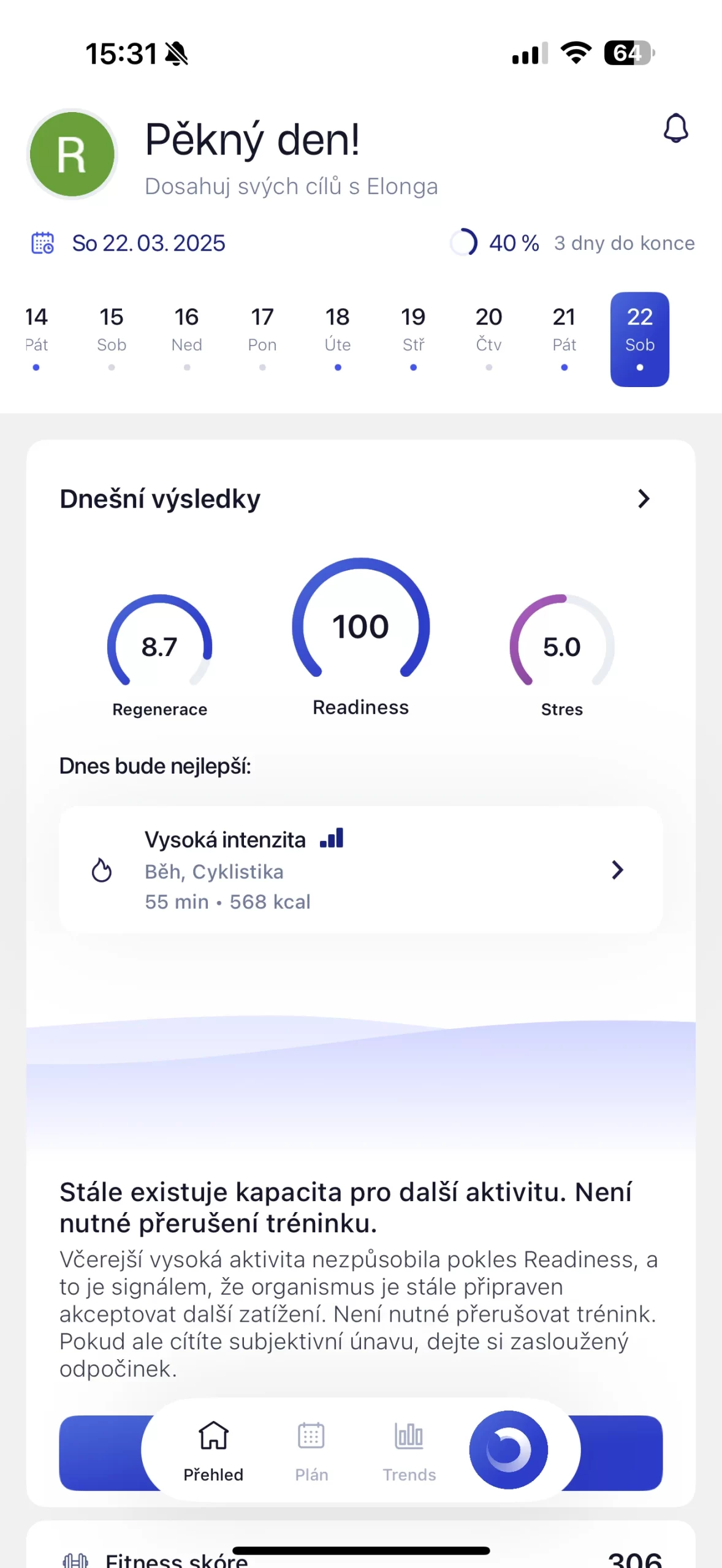Switch to the Trends tab
Viewport: 722px width, 1568px height.
pos(409,1449)
